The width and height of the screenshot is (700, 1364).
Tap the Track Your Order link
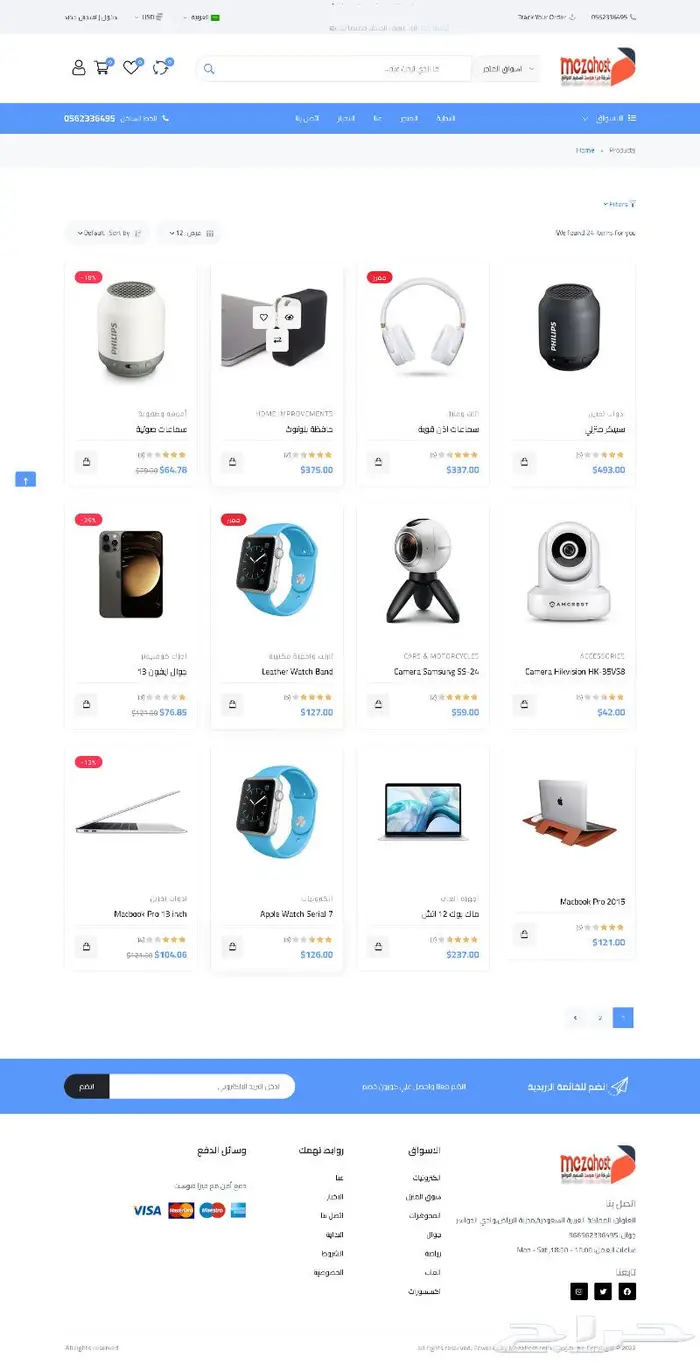pos(545,17)
